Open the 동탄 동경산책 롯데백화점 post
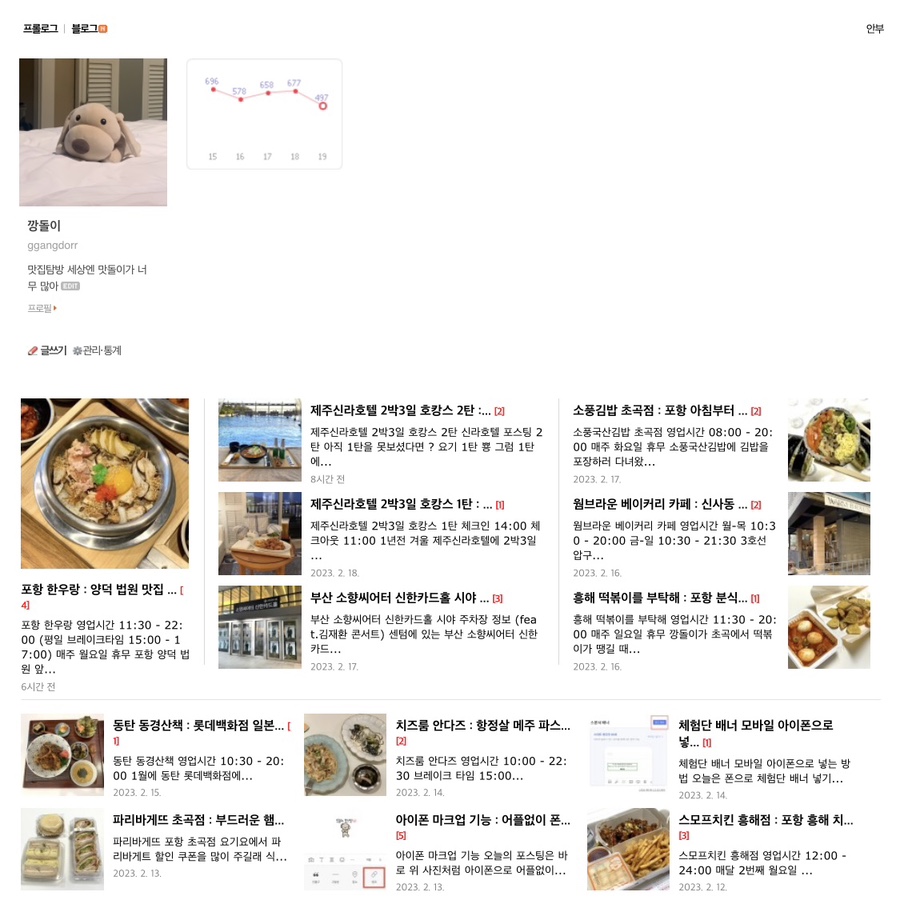Image resolution: width=900 pixels, height=900 pixels. 198,725
